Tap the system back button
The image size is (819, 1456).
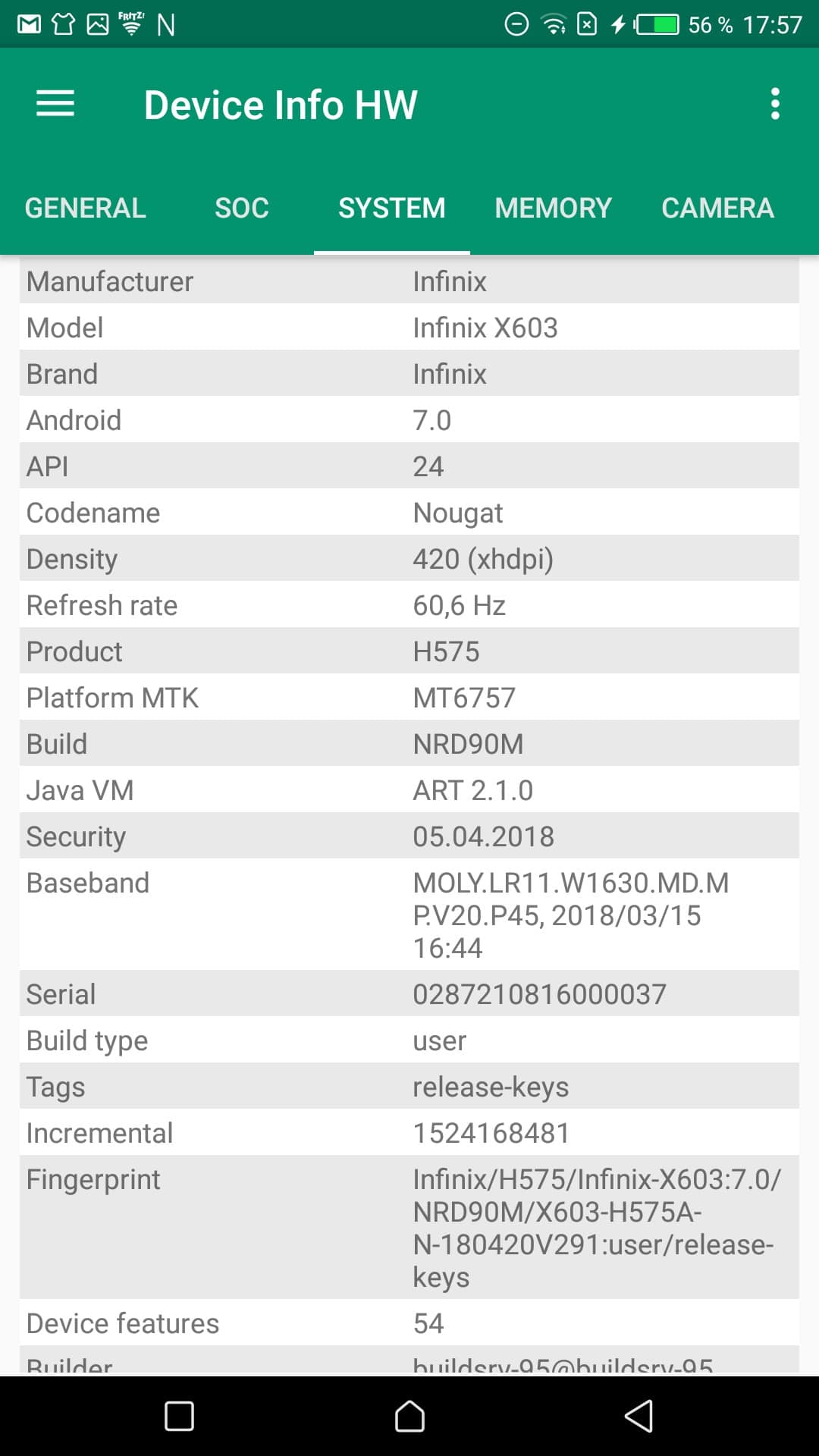(639, 1416)
